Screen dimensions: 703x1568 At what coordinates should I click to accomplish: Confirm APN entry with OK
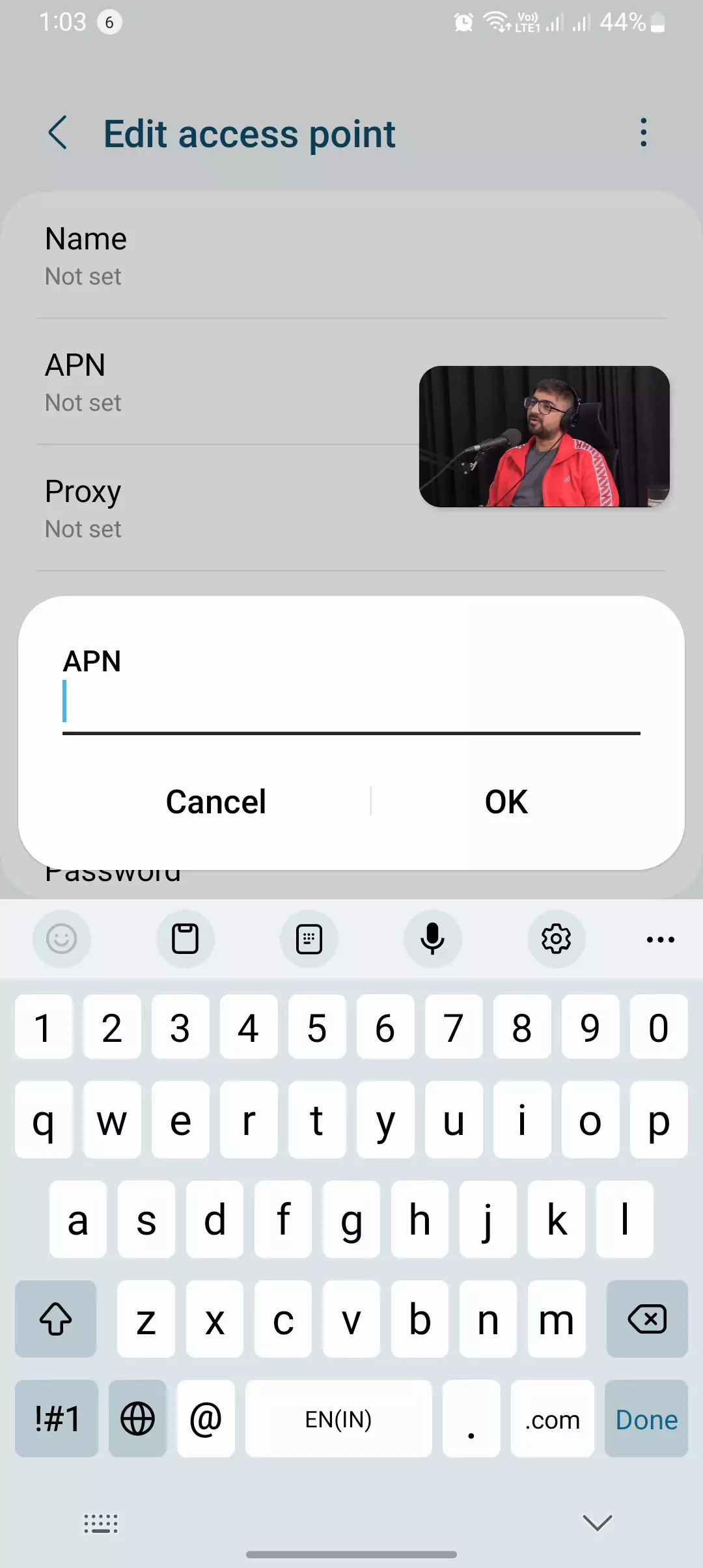506,802
